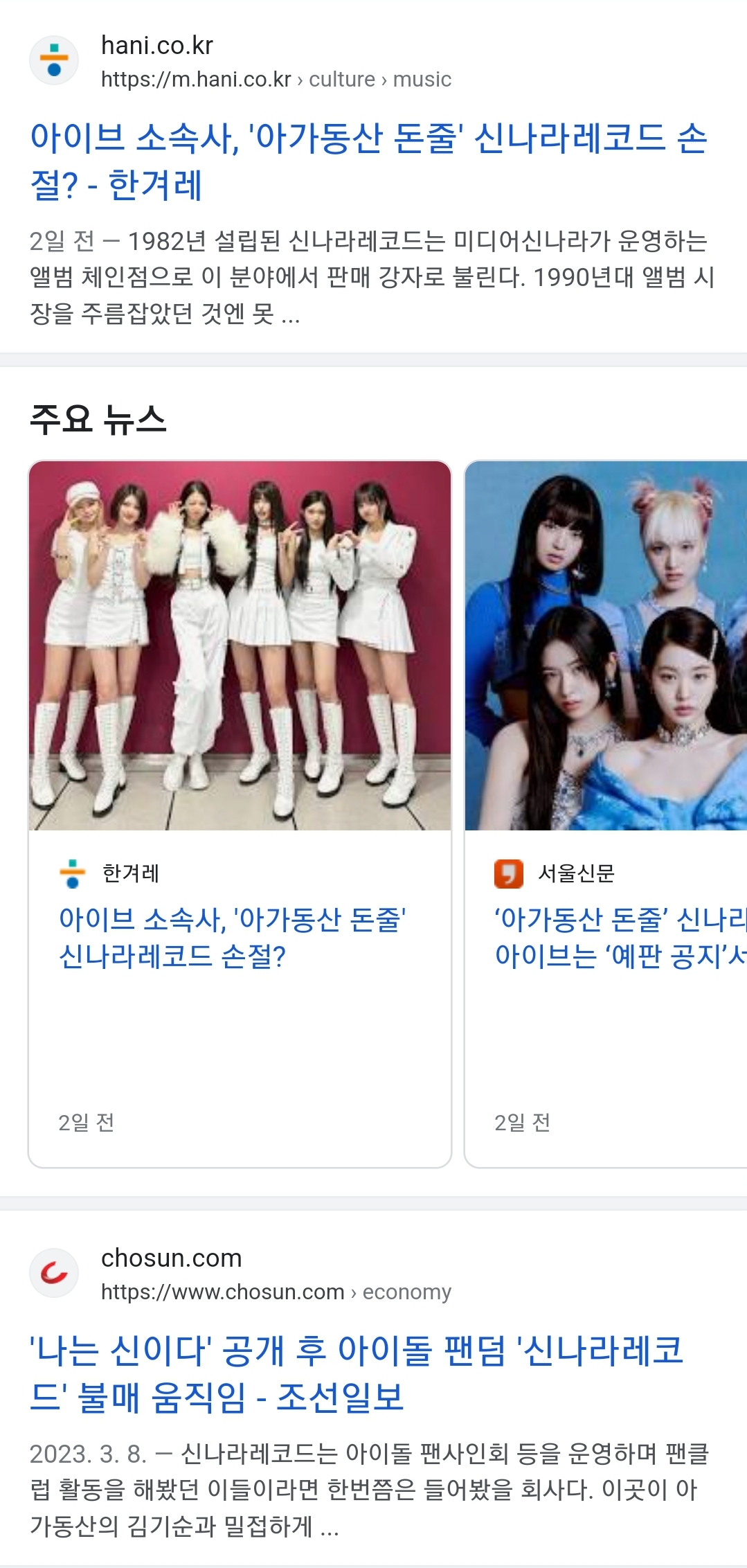Open the hani.co.kr site breadcrumb
This screenshot has height=1568, width=747.
(x=276, y=80)
